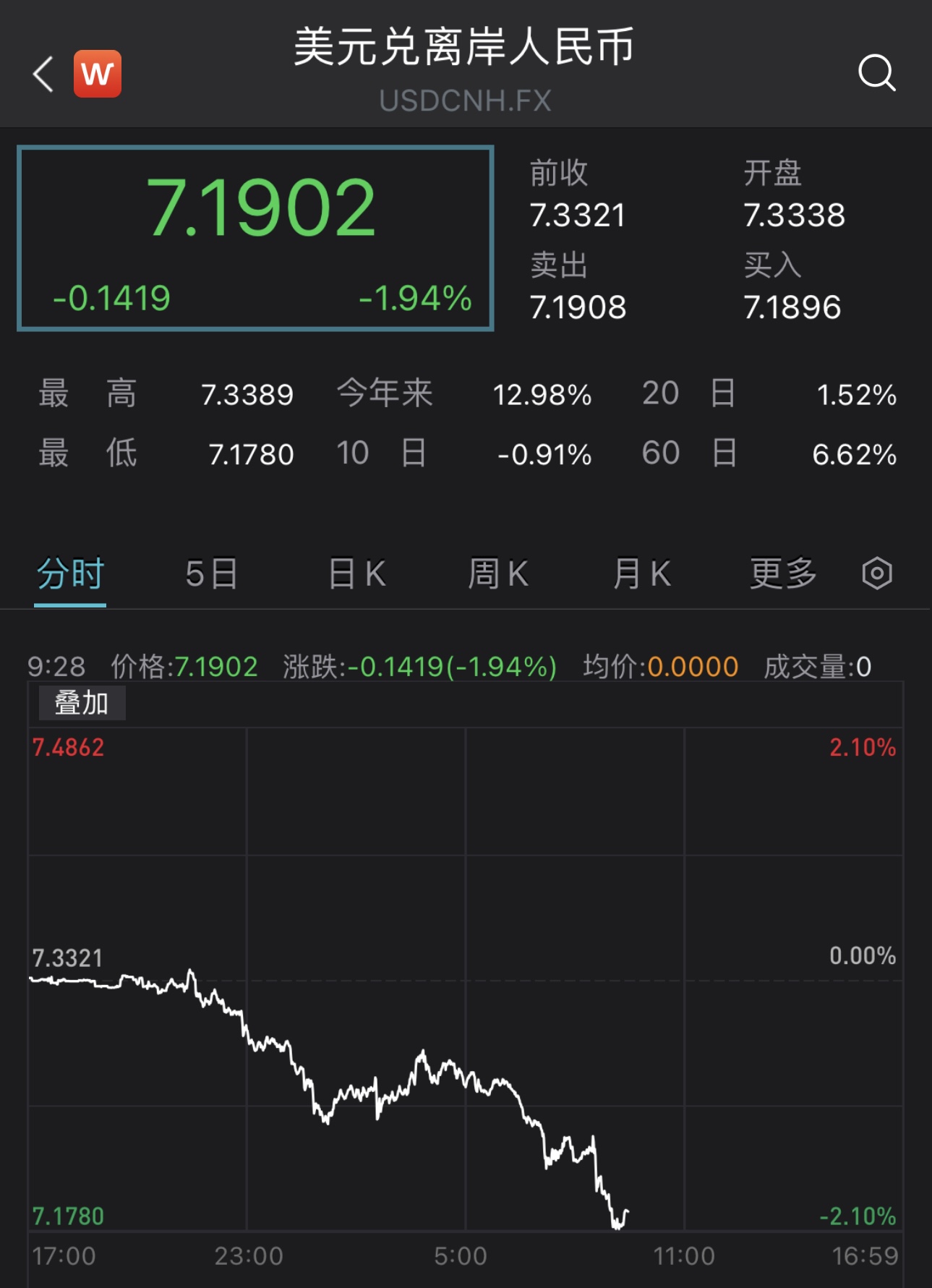Screen dimensions: 932x1288
Task: Open the search magnifier
Action: tap(876, 73)
